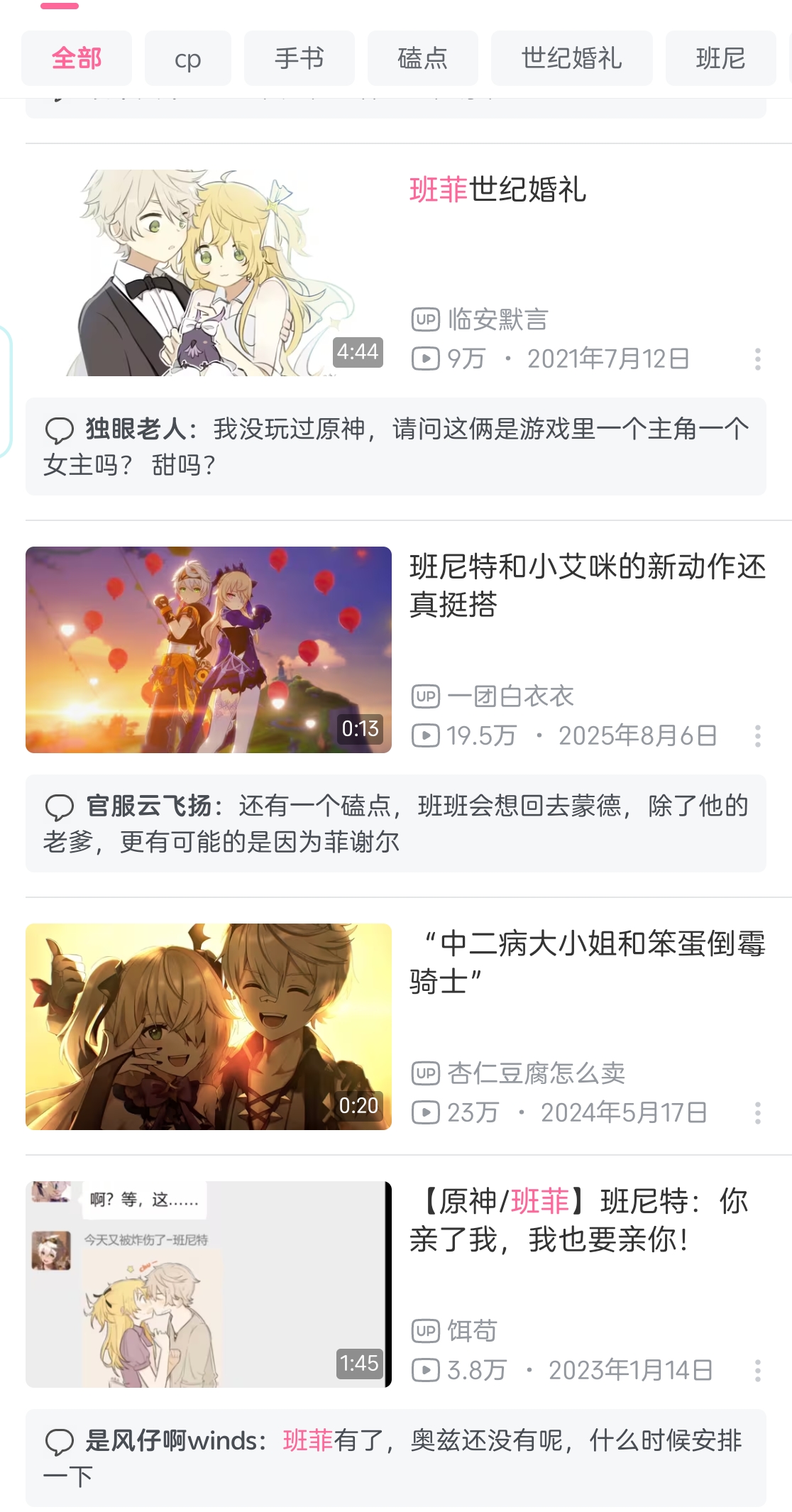Open more options for 饵苟's video
This screenshot has height=1512, width=792.
[x=758, y=1371]
